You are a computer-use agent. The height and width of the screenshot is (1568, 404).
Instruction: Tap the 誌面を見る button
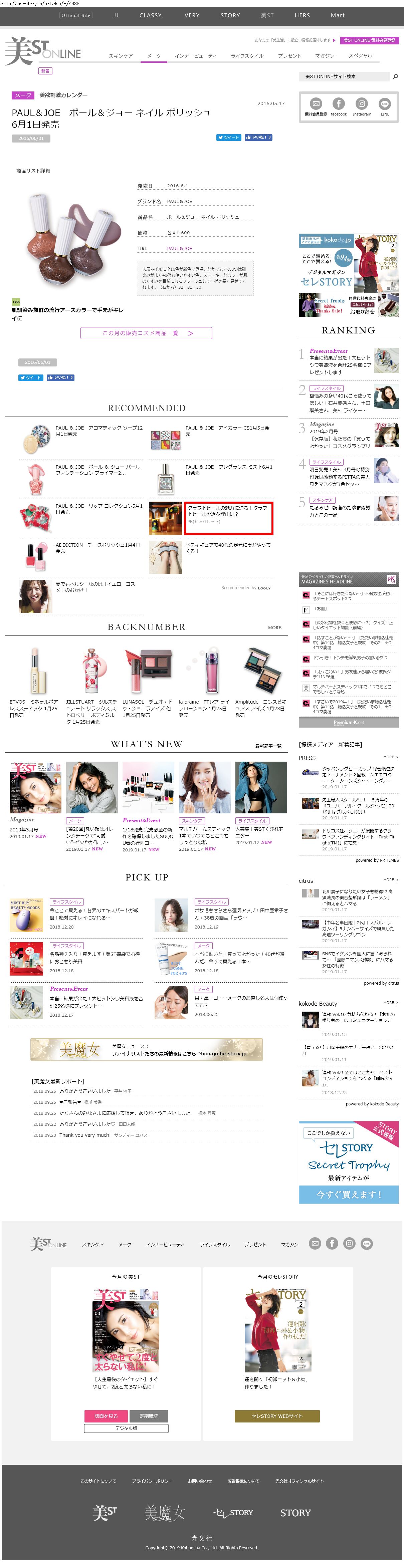tap(106, 1416)
